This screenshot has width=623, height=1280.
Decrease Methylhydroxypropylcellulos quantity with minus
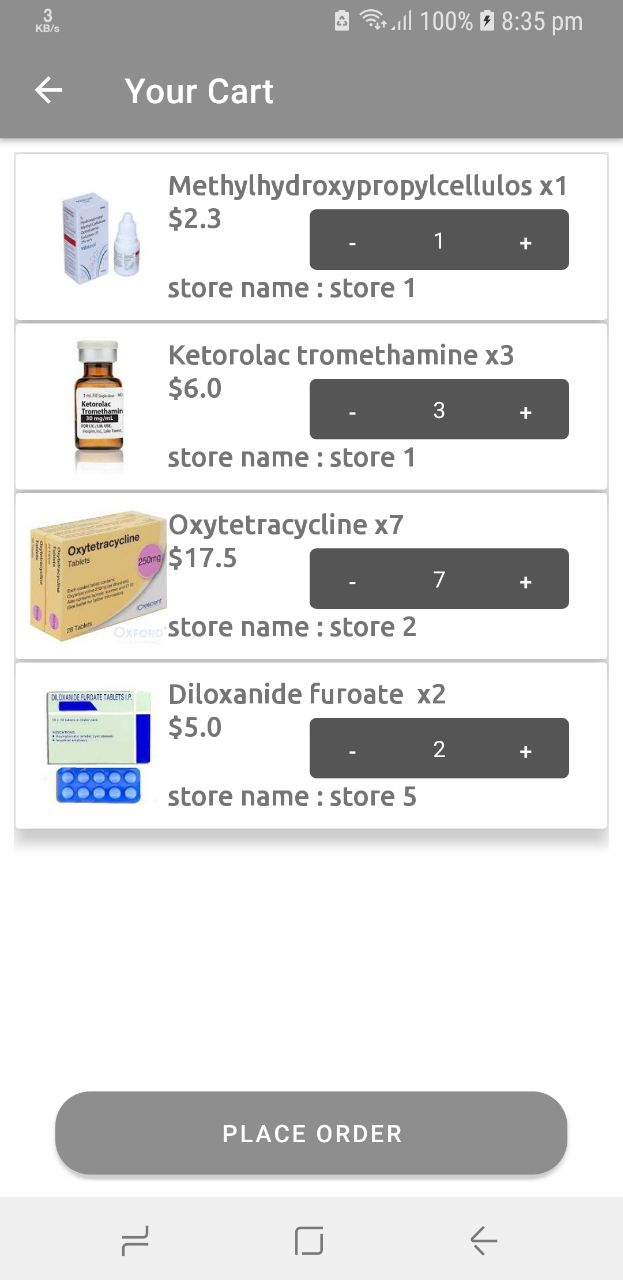[352, 242]
